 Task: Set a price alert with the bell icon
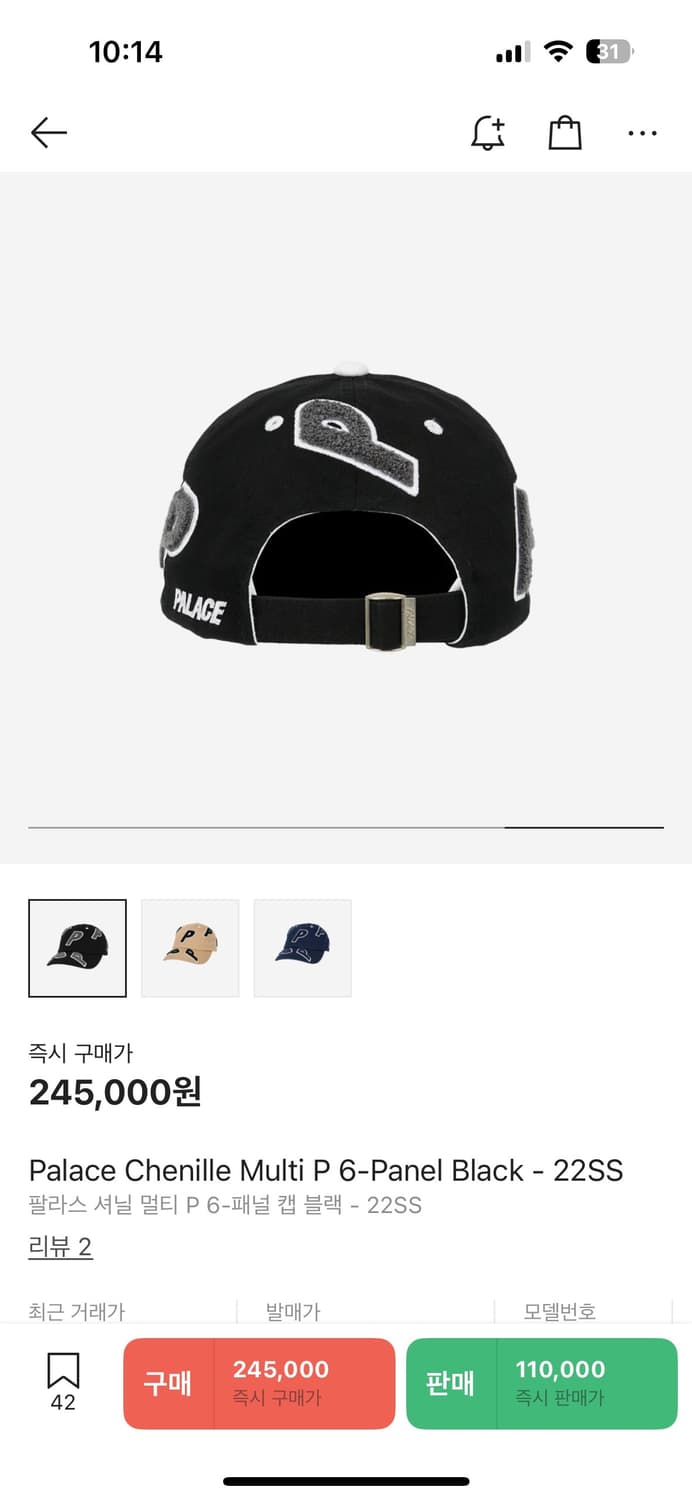point(488,132)
